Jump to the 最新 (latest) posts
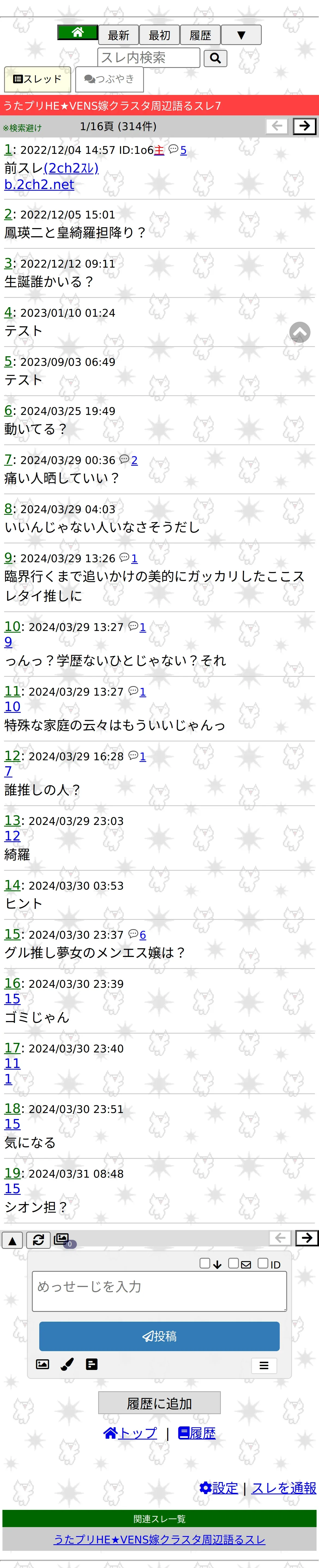This screenshot has width=319, height=1568. click(x=119, y=35)
